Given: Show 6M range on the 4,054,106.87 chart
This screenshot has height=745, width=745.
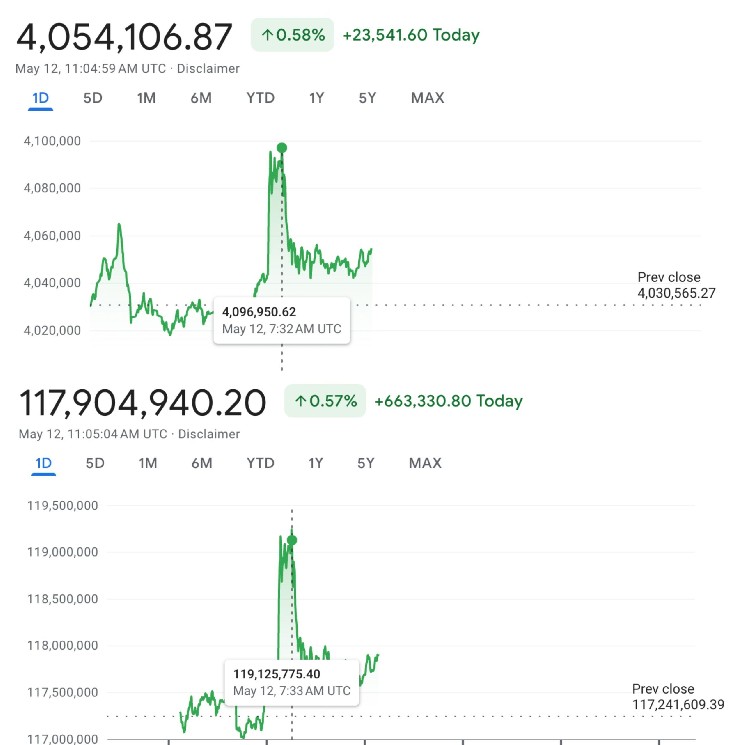Looking at the screenshot, I should (201, 98).
